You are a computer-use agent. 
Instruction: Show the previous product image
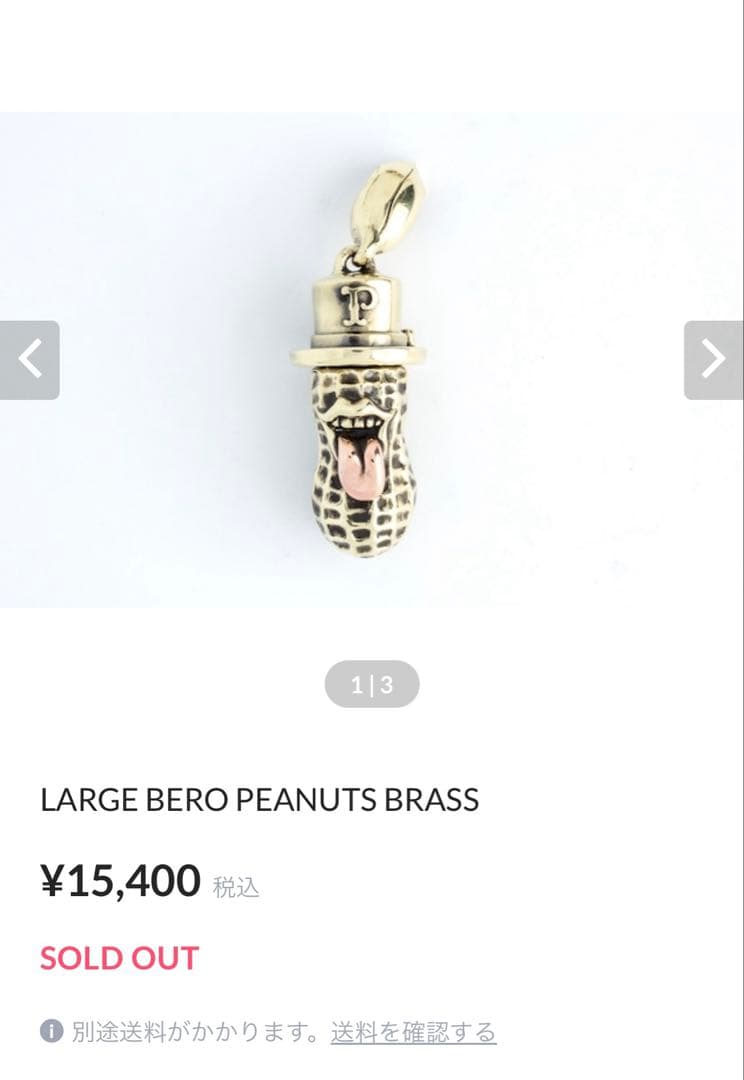[x=30, y=360]
